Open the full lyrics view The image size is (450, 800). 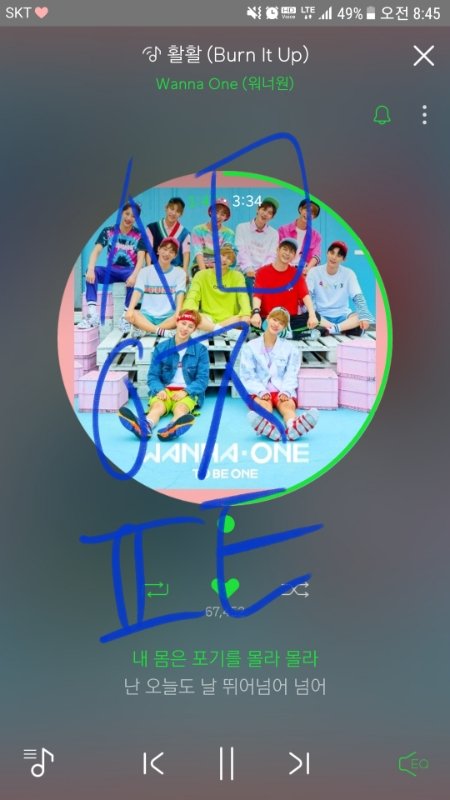224,672
